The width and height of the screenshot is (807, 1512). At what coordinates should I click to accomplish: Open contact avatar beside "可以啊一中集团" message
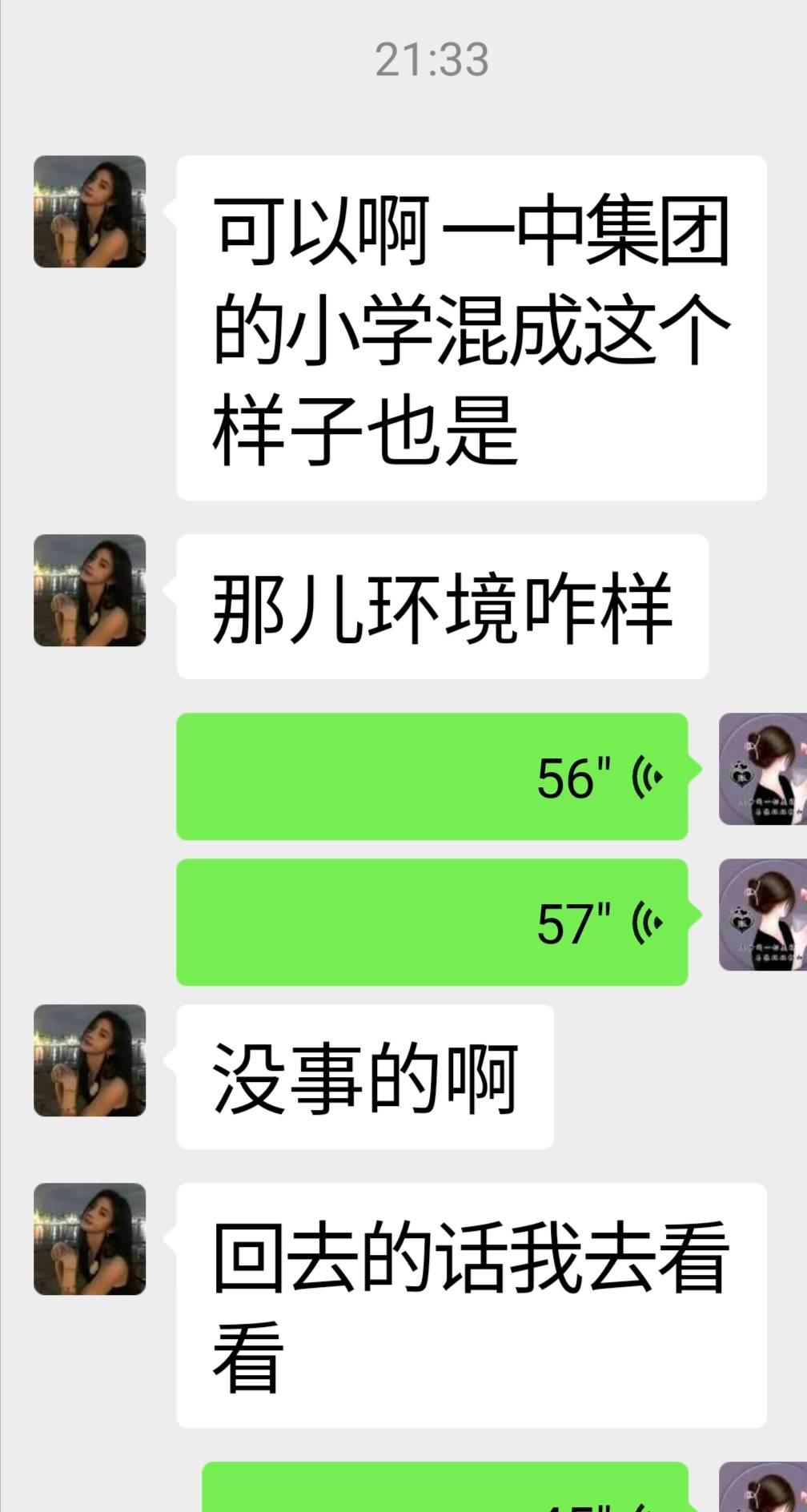point(90,211)
